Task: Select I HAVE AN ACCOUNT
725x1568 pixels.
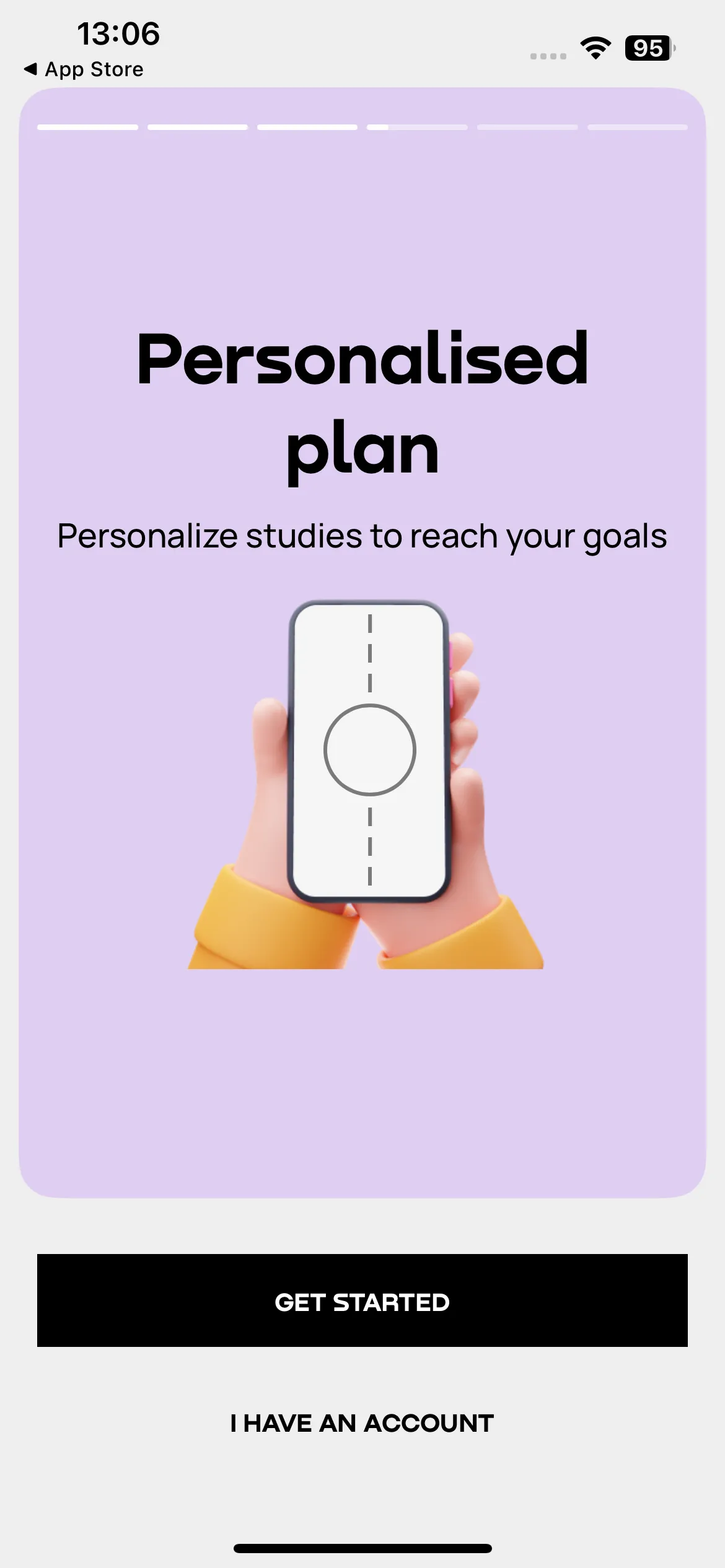Action: tap(362, 1423)
